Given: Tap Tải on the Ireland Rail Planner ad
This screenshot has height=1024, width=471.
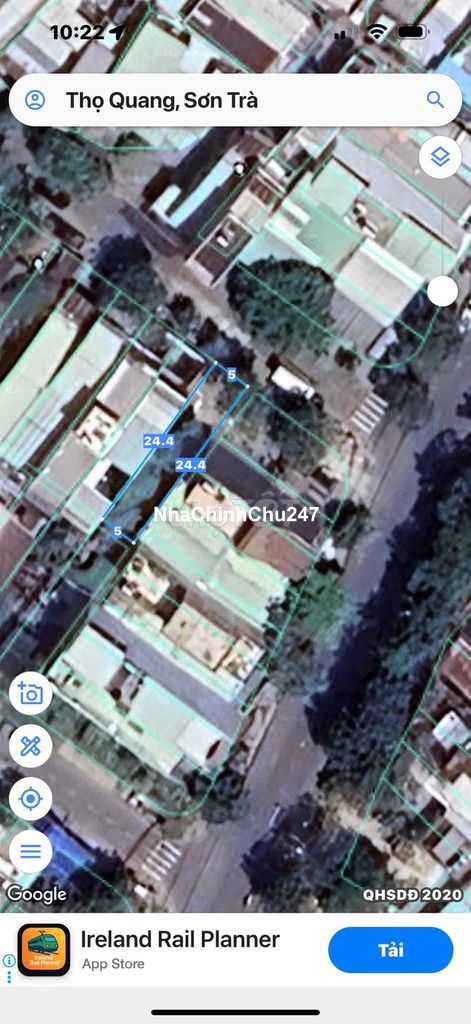Looking at the screenshot, I should (391, 950).
